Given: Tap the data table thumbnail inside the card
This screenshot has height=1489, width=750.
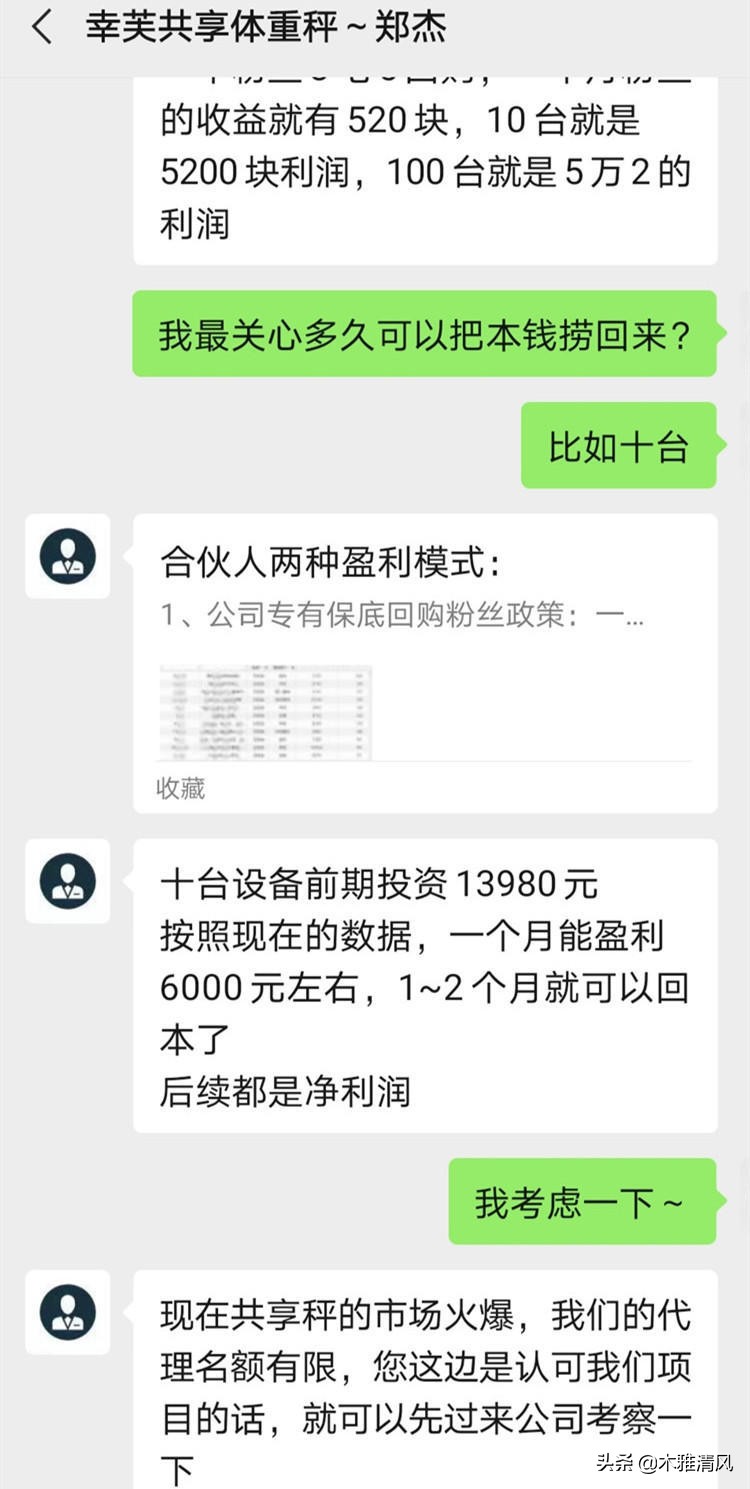Looking at the screenshot, I should [x=263, y=712].
